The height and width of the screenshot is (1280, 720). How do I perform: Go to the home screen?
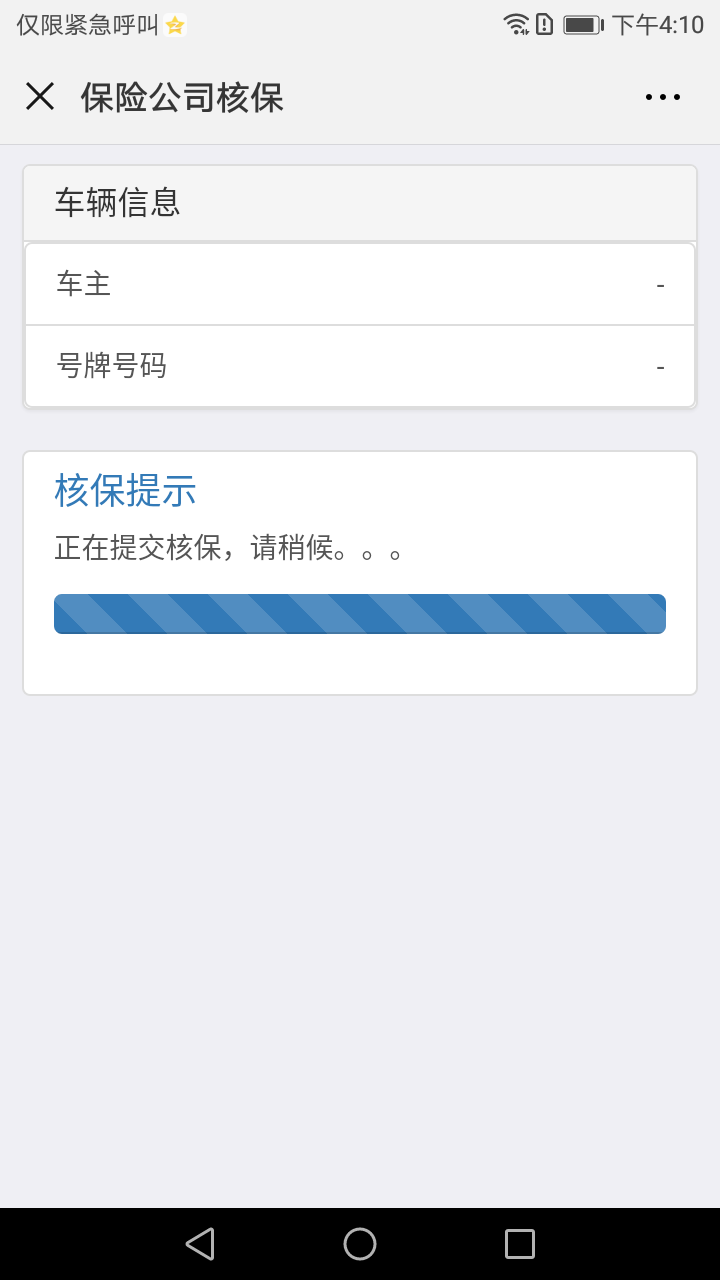(x=360, y=1244)
